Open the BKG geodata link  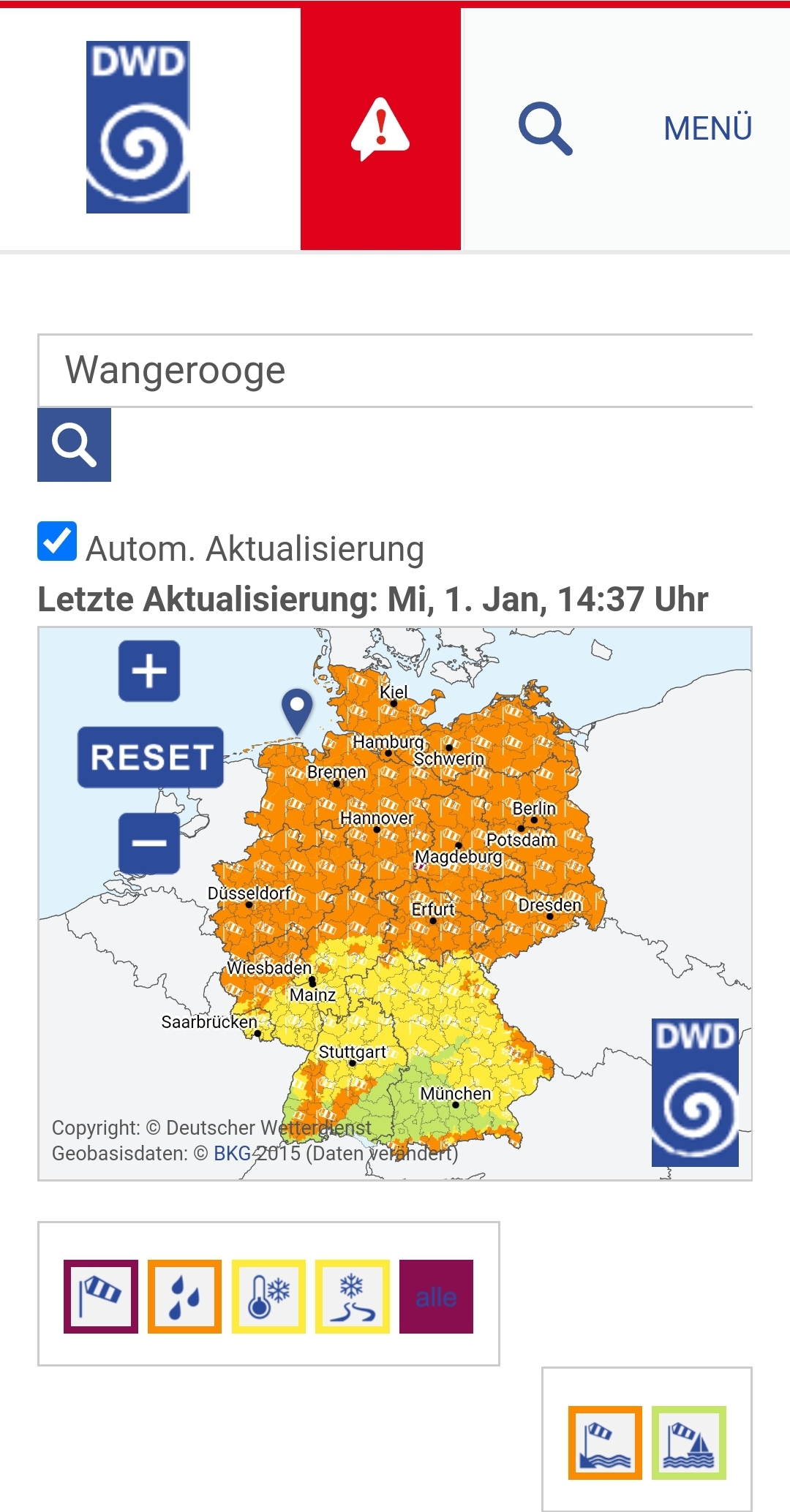coord(232,1153)
